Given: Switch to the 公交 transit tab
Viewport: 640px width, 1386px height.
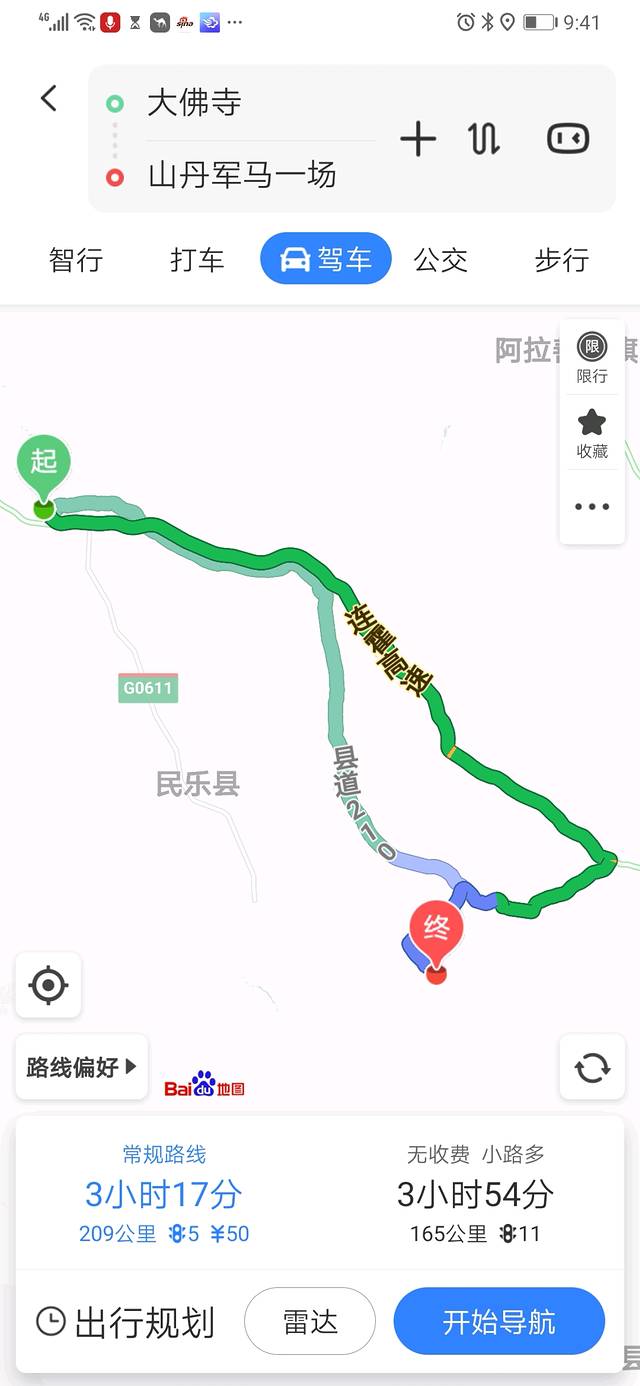Looking at the screenshot, I should pyautogui.click(x=441, y=260).
